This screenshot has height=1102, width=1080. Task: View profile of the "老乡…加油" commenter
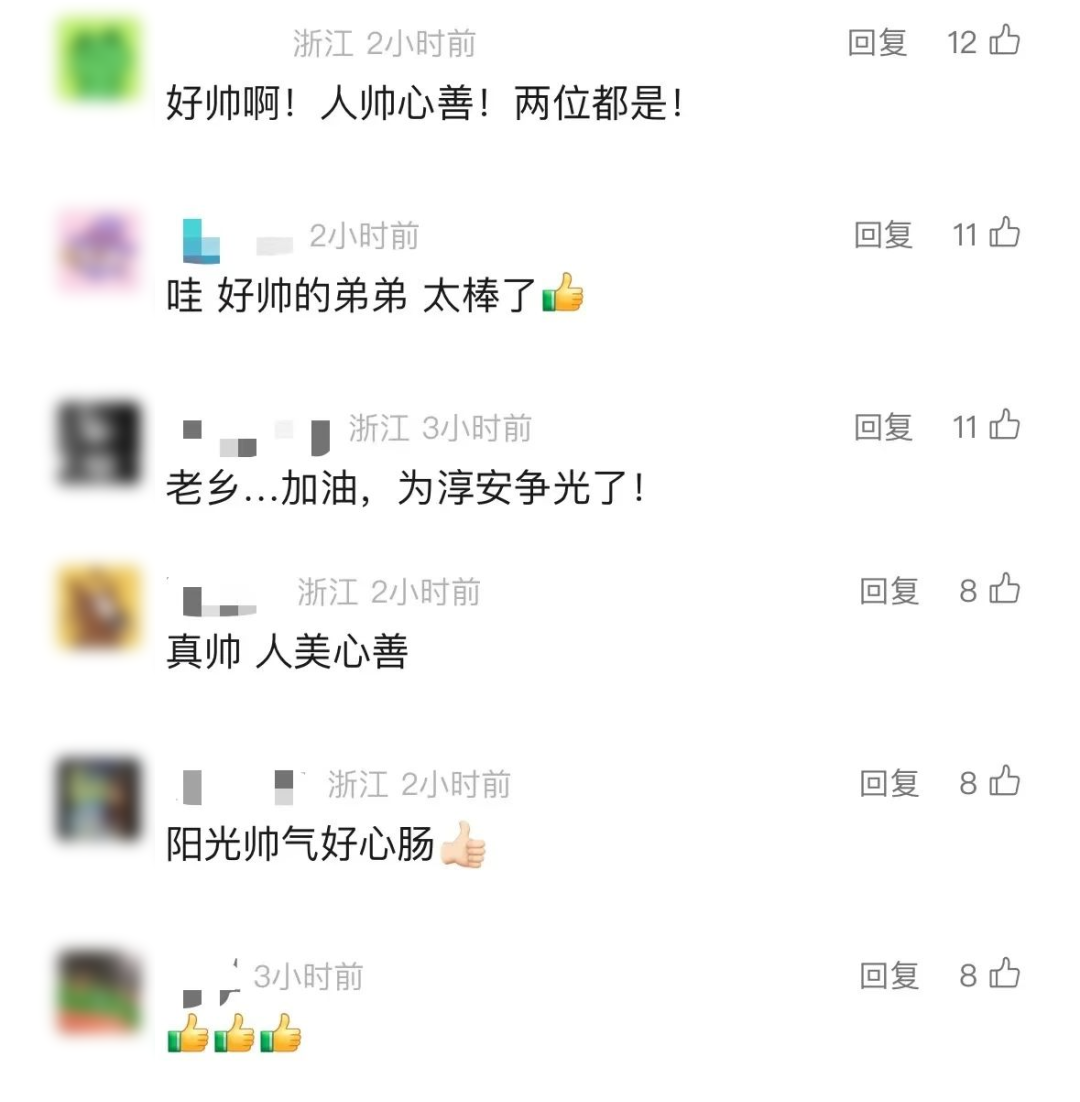[98, 443]
